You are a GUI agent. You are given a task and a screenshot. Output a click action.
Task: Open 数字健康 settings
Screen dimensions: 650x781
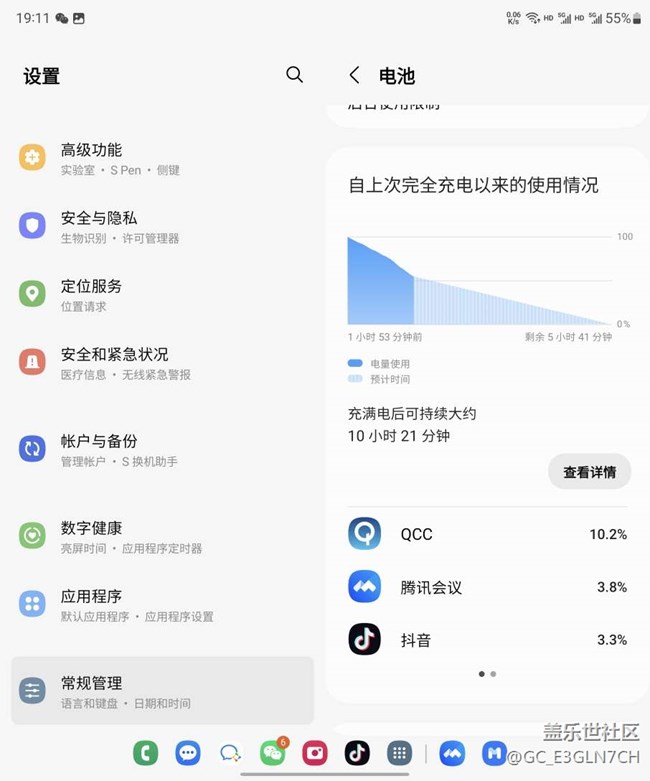[x=160, y=536]
